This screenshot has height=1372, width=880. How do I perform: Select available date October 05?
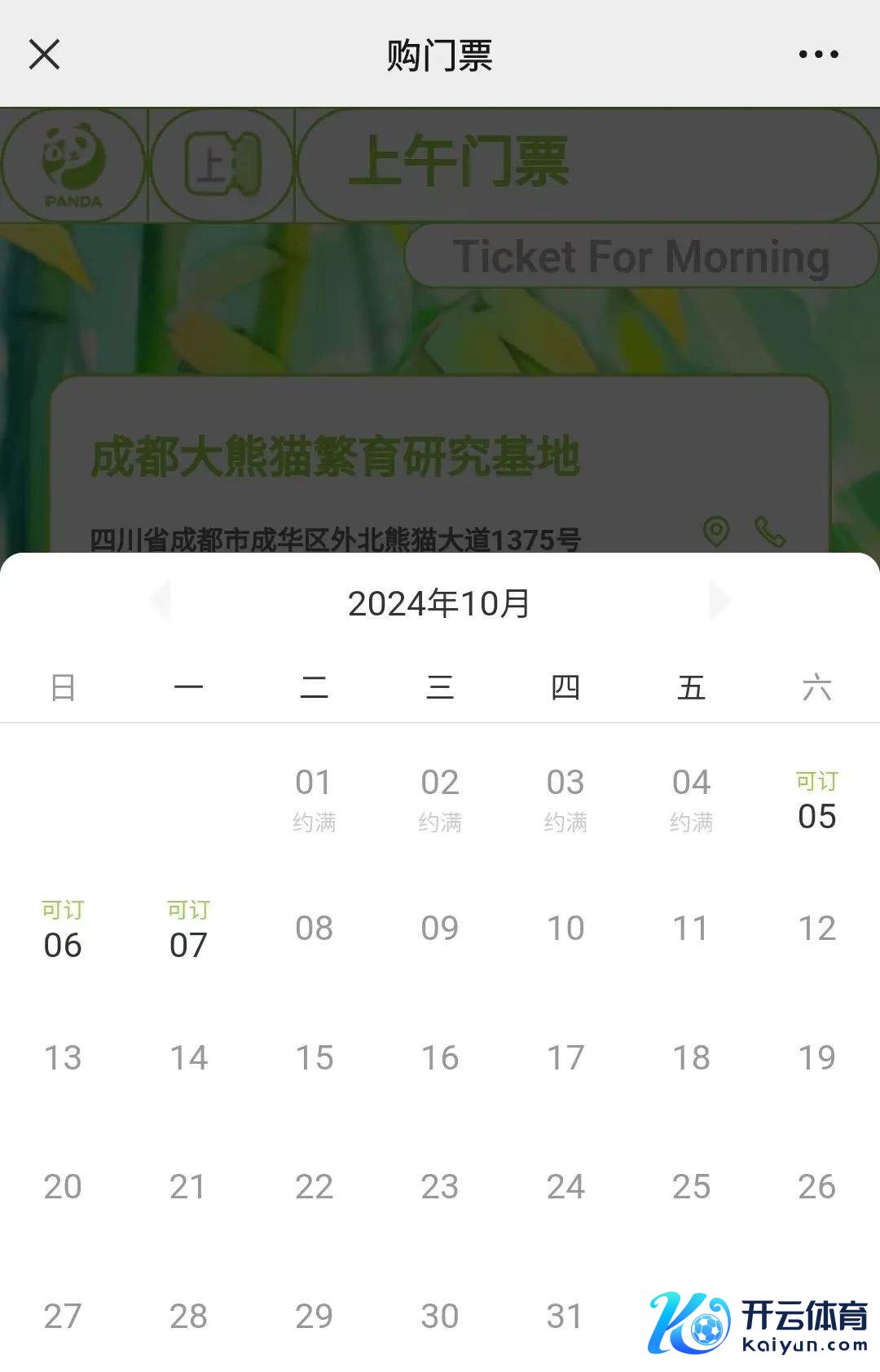coord(816,803)
